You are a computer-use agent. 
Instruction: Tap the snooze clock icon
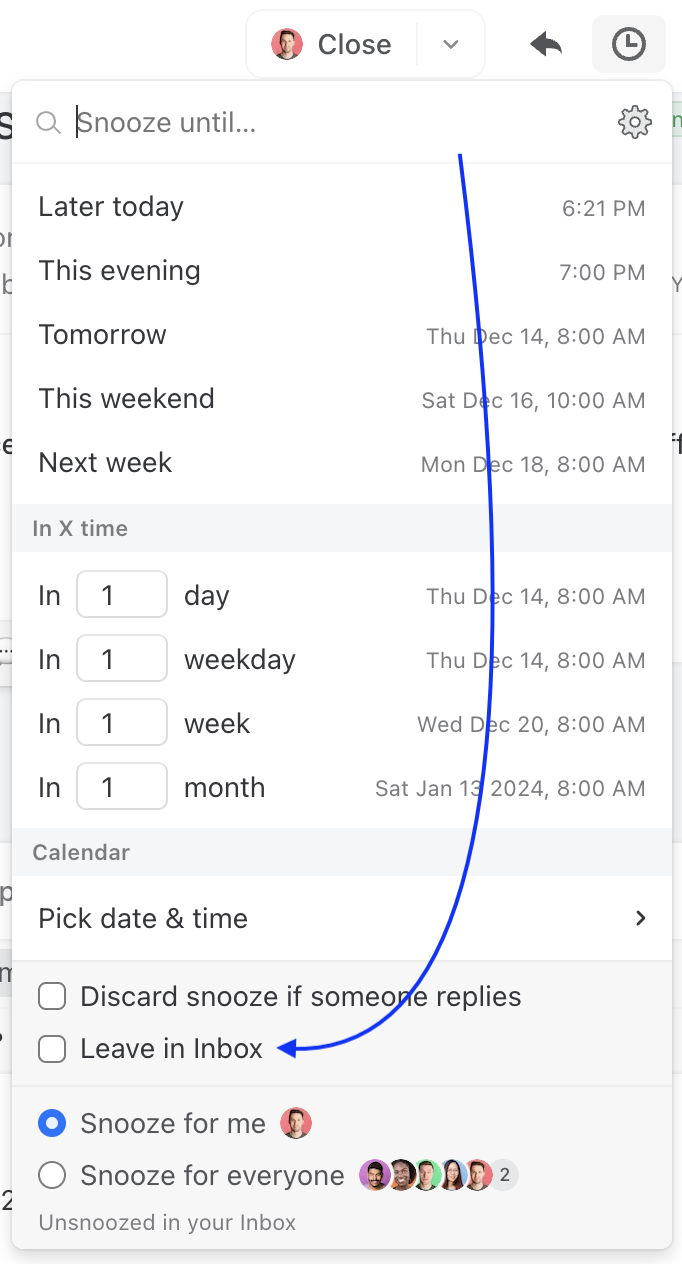(x=628, y=44)
